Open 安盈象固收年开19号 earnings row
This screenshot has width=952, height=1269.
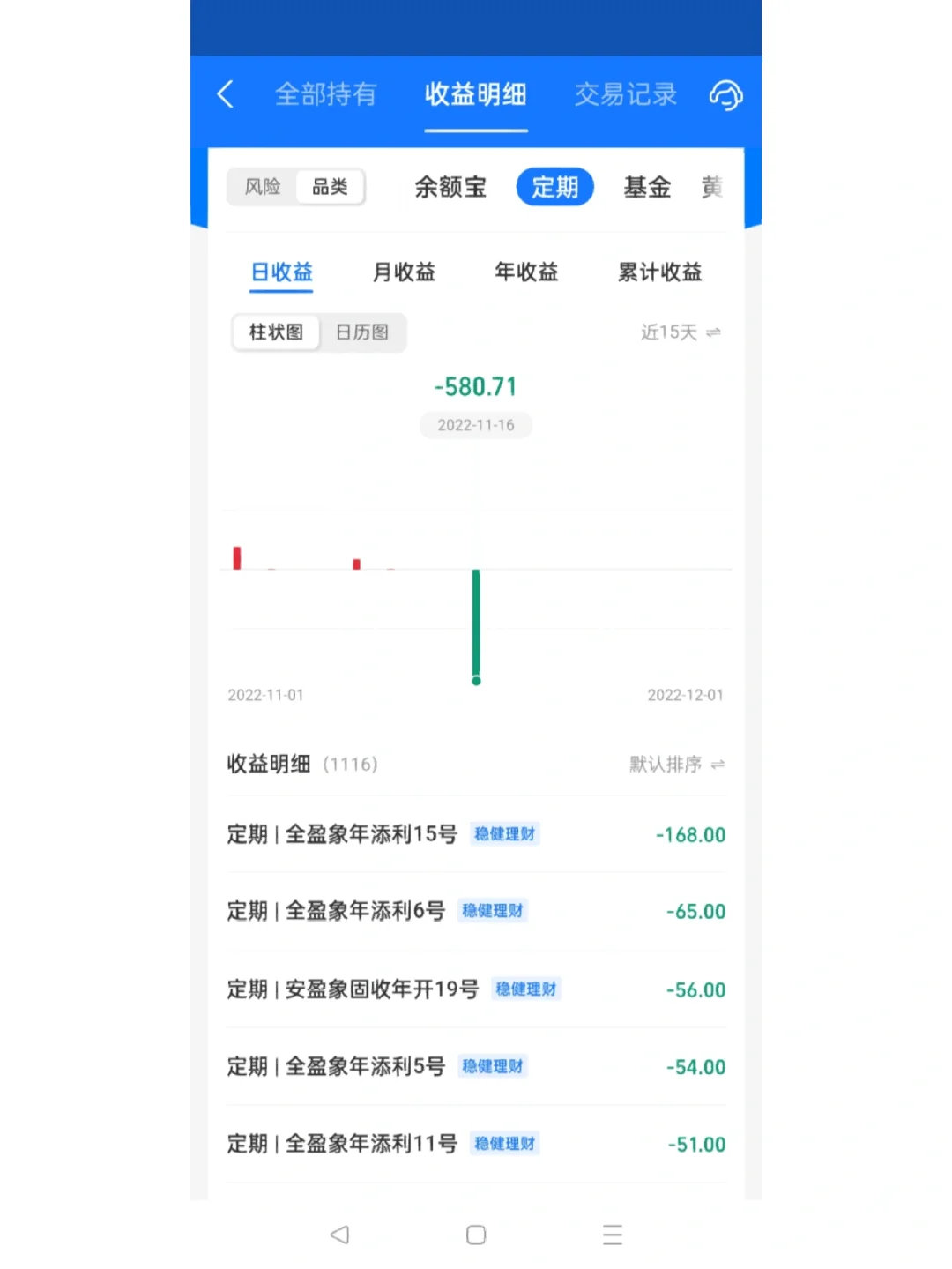[x=476, y=989]
